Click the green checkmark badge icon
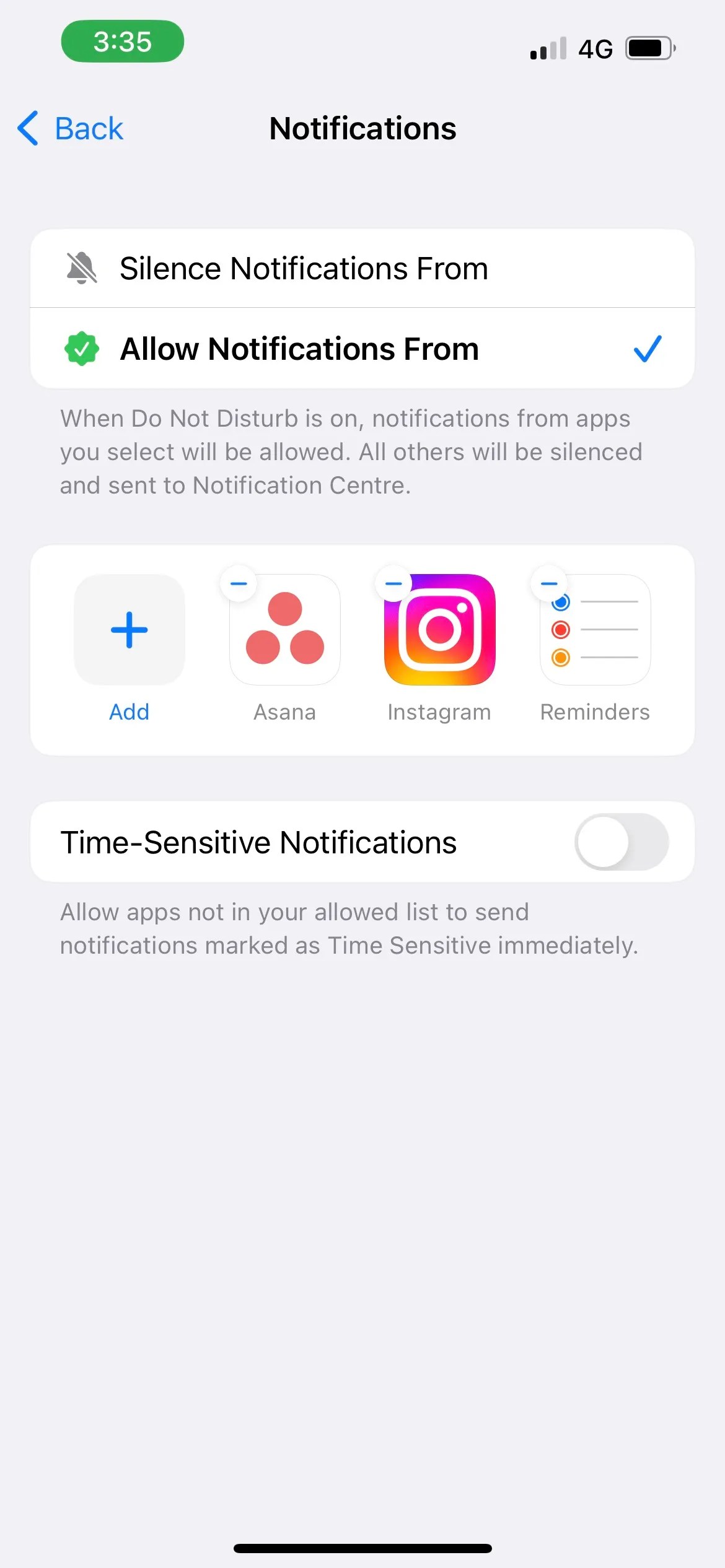Image resolution: width=725 pixels, height=1568 pixels. pyautogui.click(x=82, y=348)
